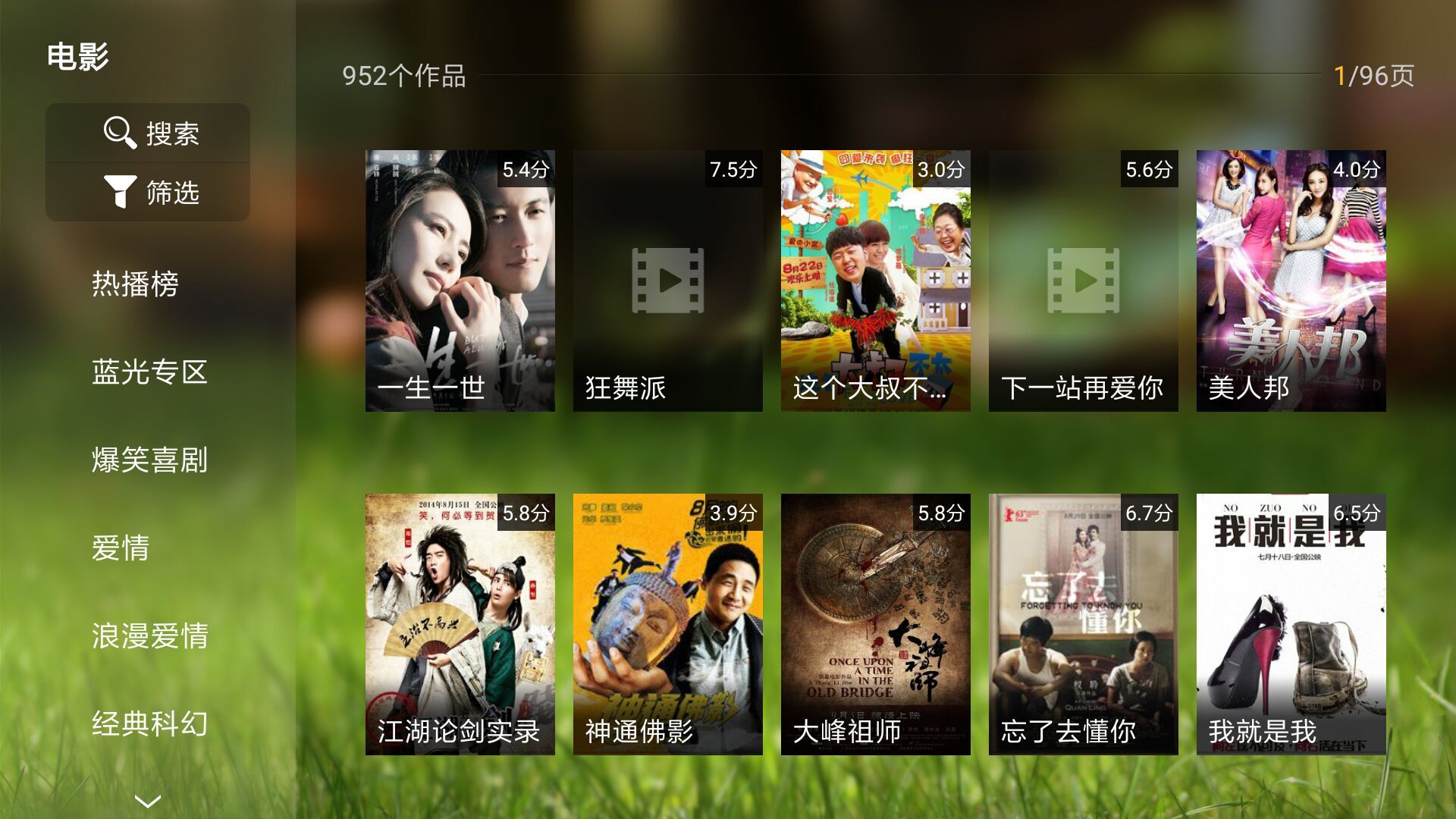Tap the 这个大叔不... movie card

(875, 281)
